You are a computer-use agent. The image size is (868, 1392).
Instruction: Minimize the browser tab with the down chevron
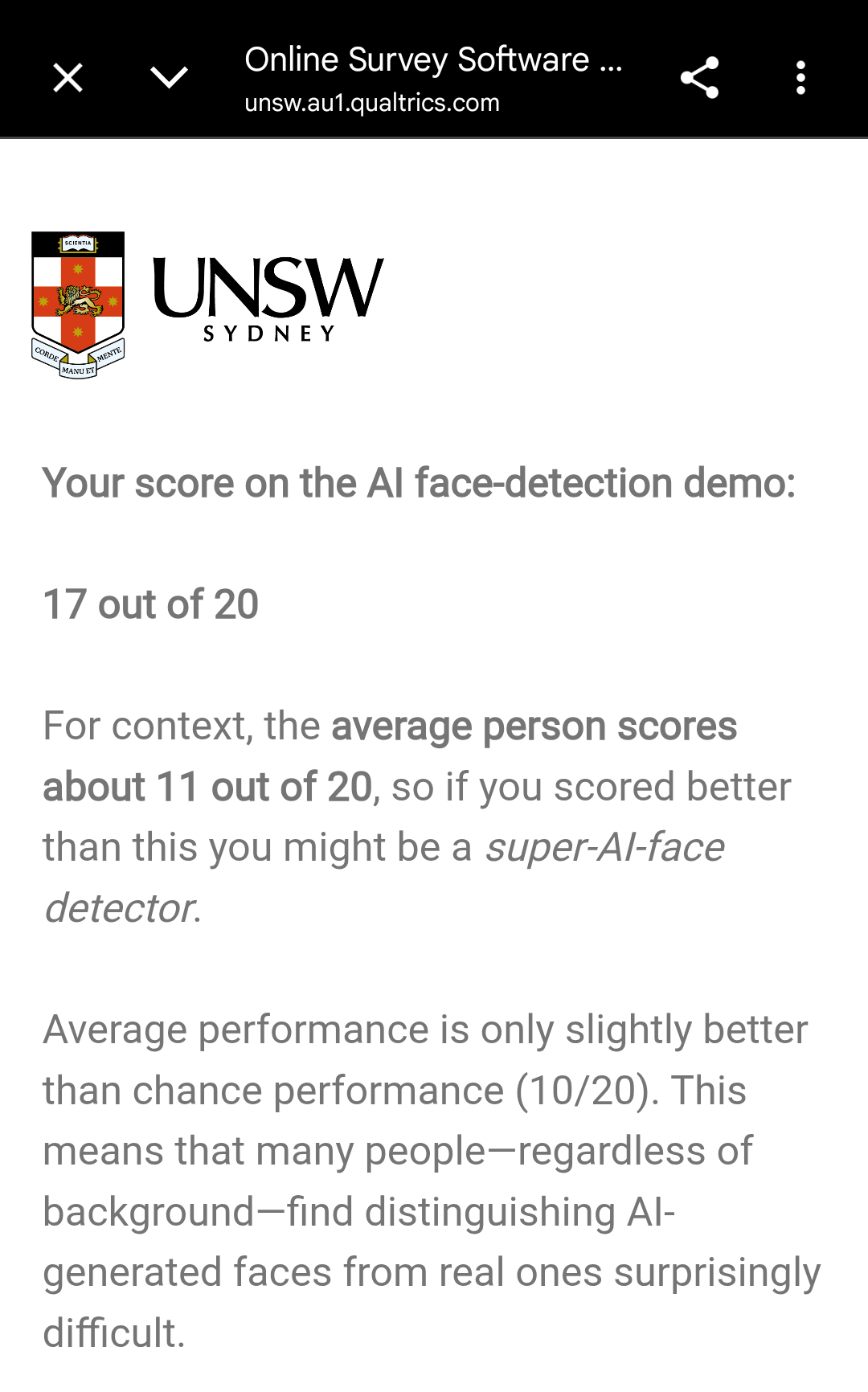(x=169, y=78)
